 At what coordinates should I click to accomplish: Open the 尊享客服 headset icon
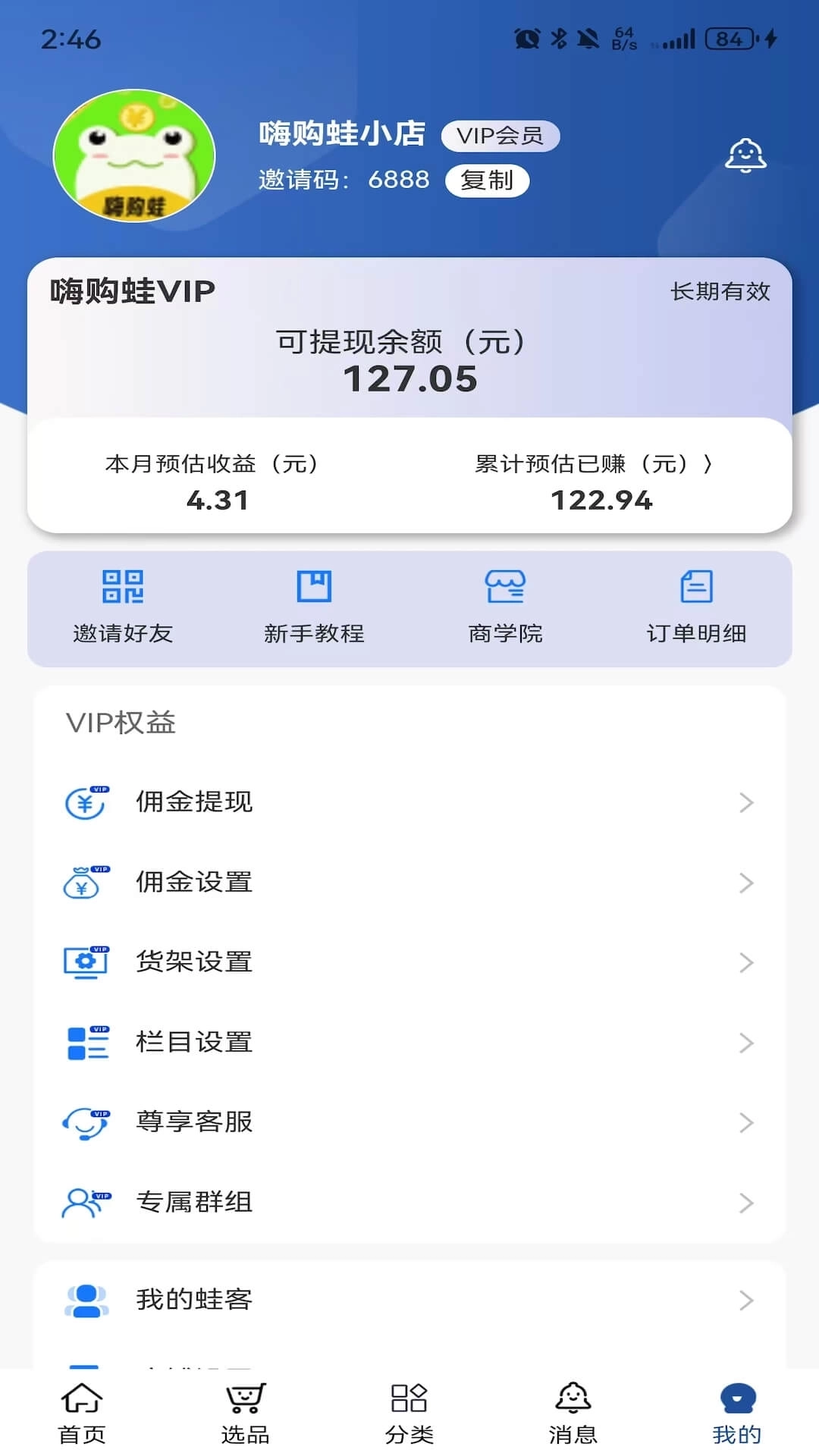point(86,1122)
